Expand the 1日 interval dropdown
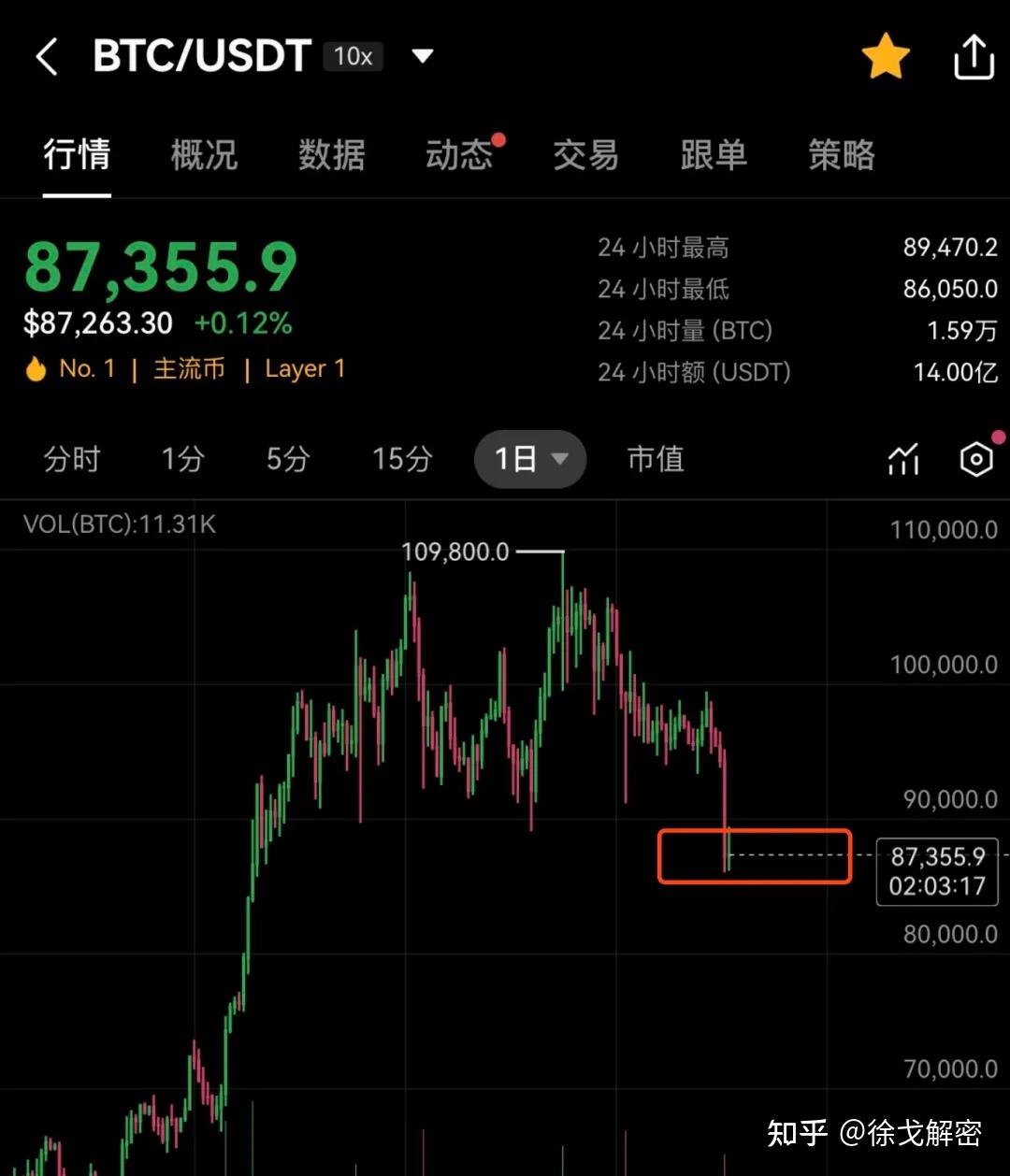Image resolution: width=1010 pixels, height=1176 pixels. pos(530,459)
